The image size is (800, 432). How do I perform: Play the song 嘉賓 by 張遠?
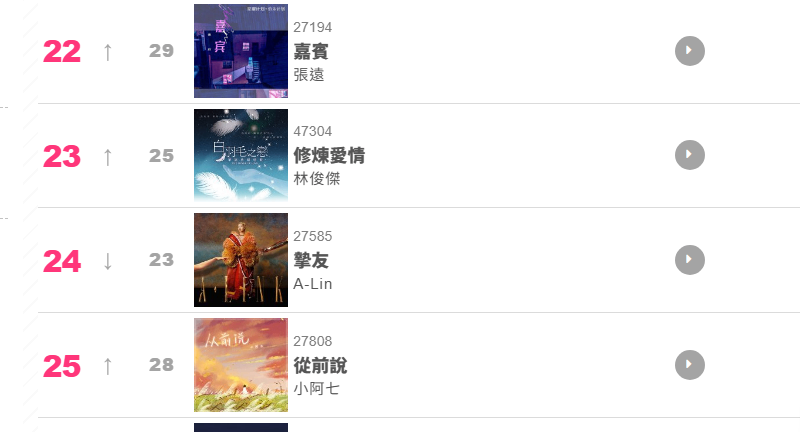[690, 51]
